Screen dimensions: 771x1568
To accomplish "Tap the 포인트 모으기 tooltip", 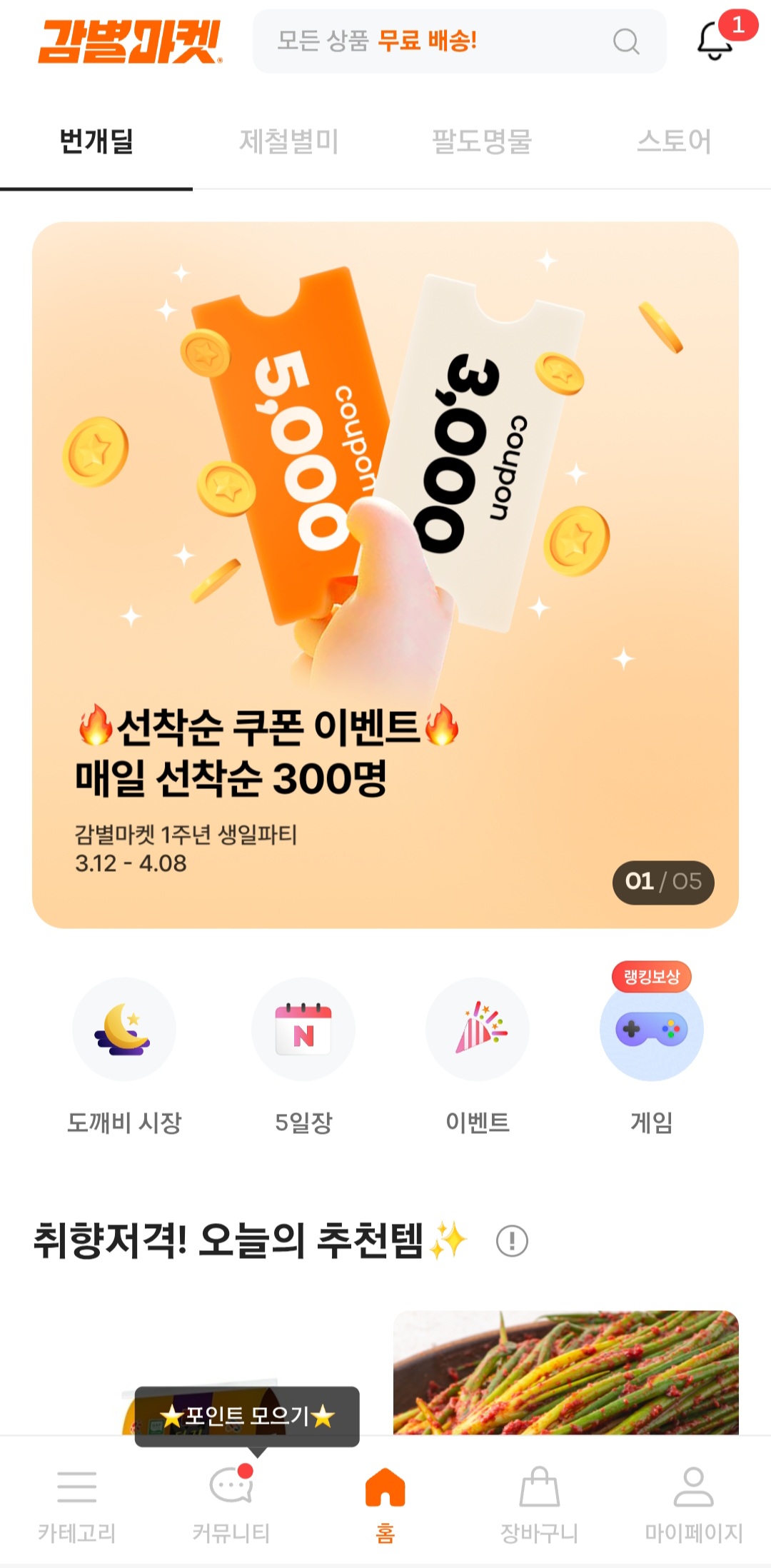I will 247,1416.
